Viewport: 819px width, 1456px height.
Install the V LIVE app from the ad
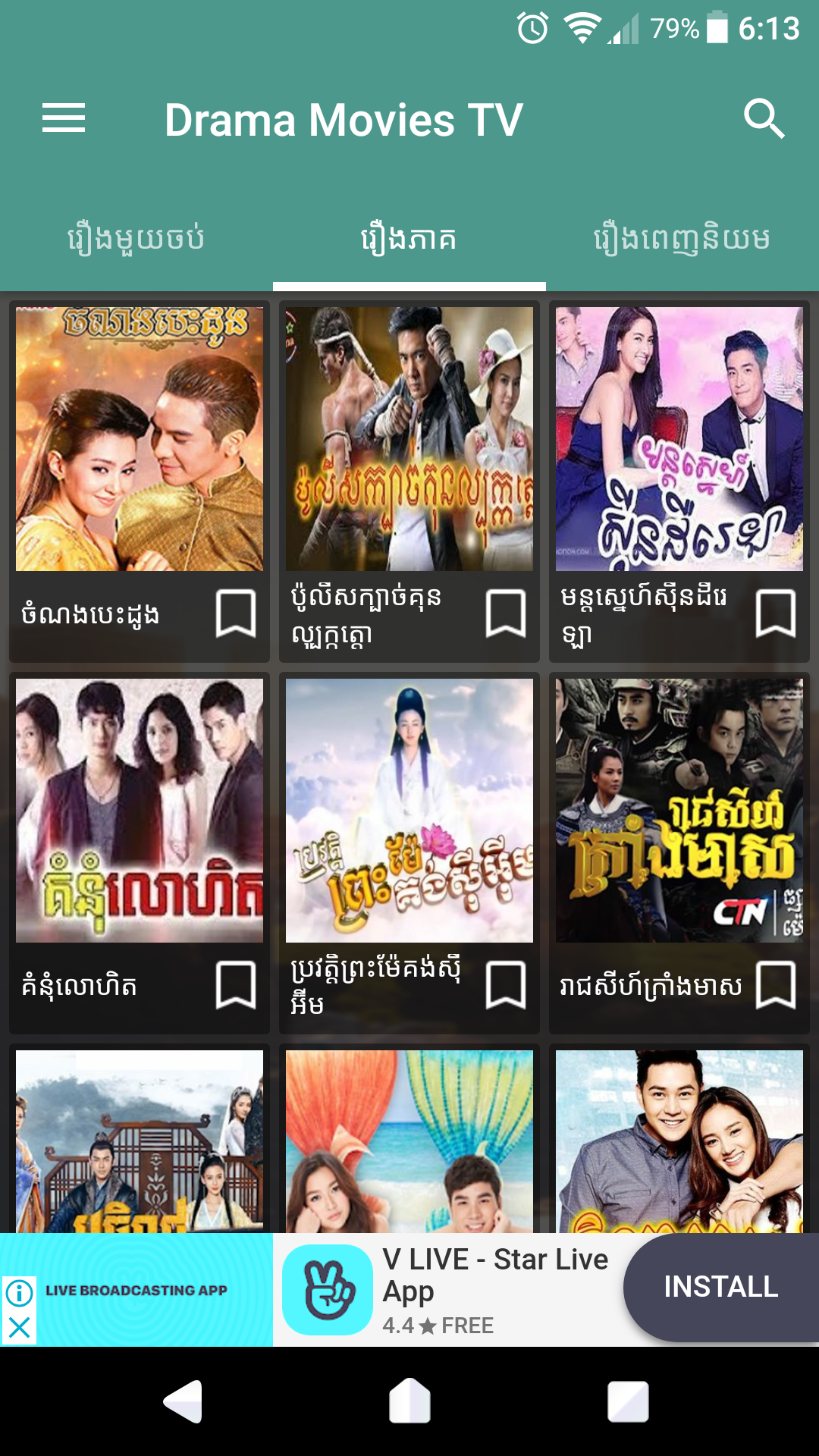click(720, 1287)
